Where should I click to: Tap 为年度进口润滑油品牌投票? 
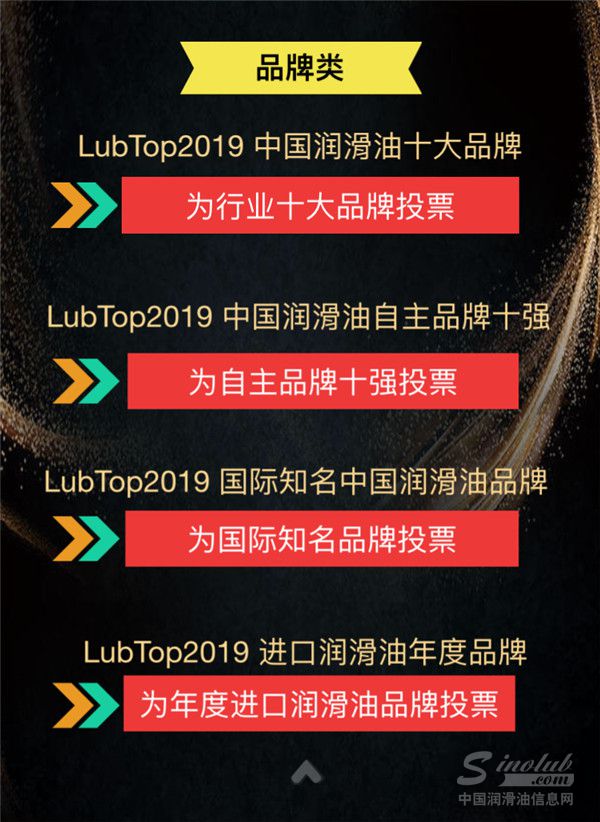pos(319,703)
